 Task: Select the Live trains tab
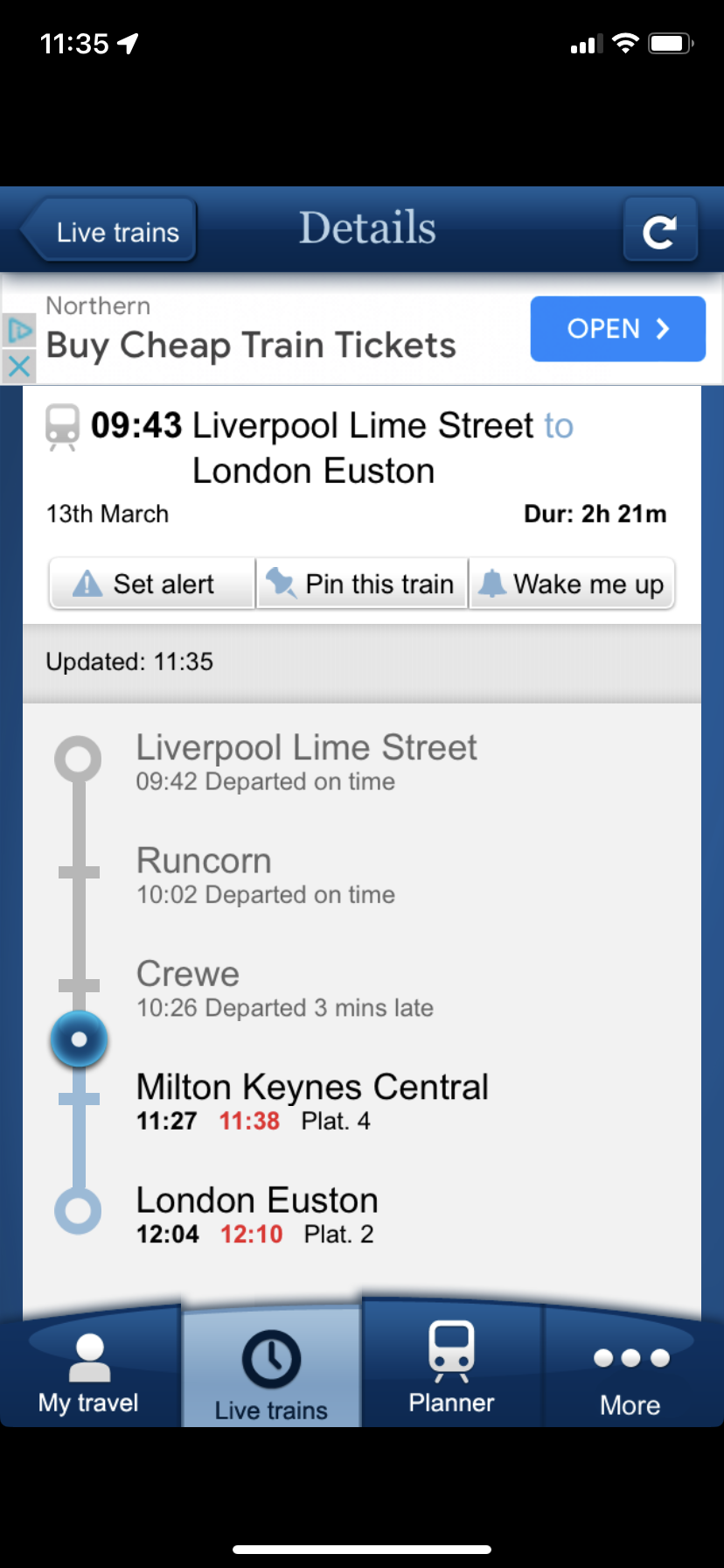[x=271, y=1375]
